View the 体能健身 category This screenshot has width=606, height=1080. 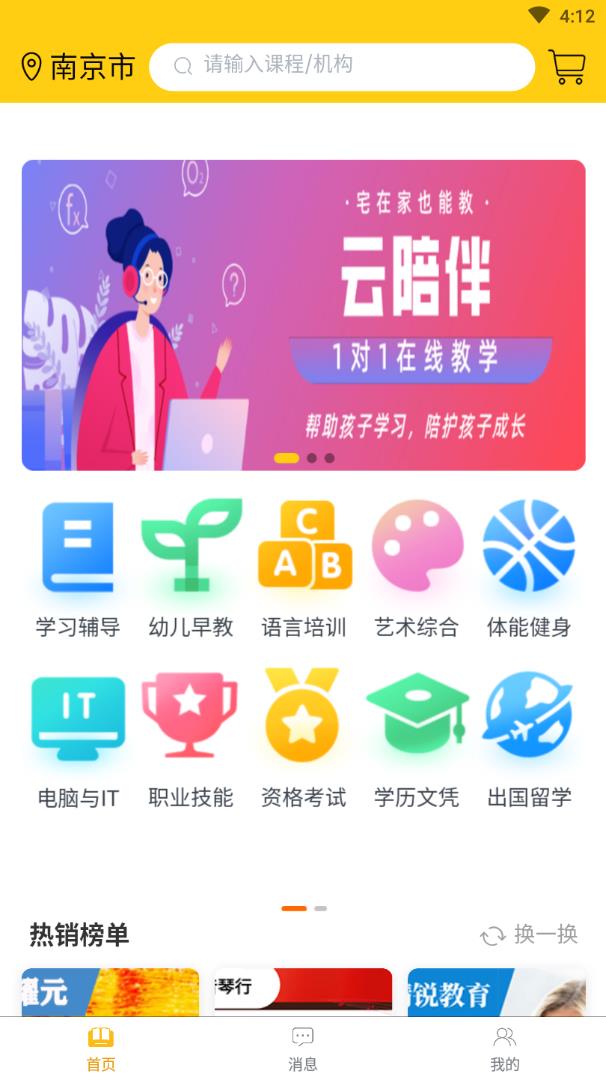[x=529, y=569]
